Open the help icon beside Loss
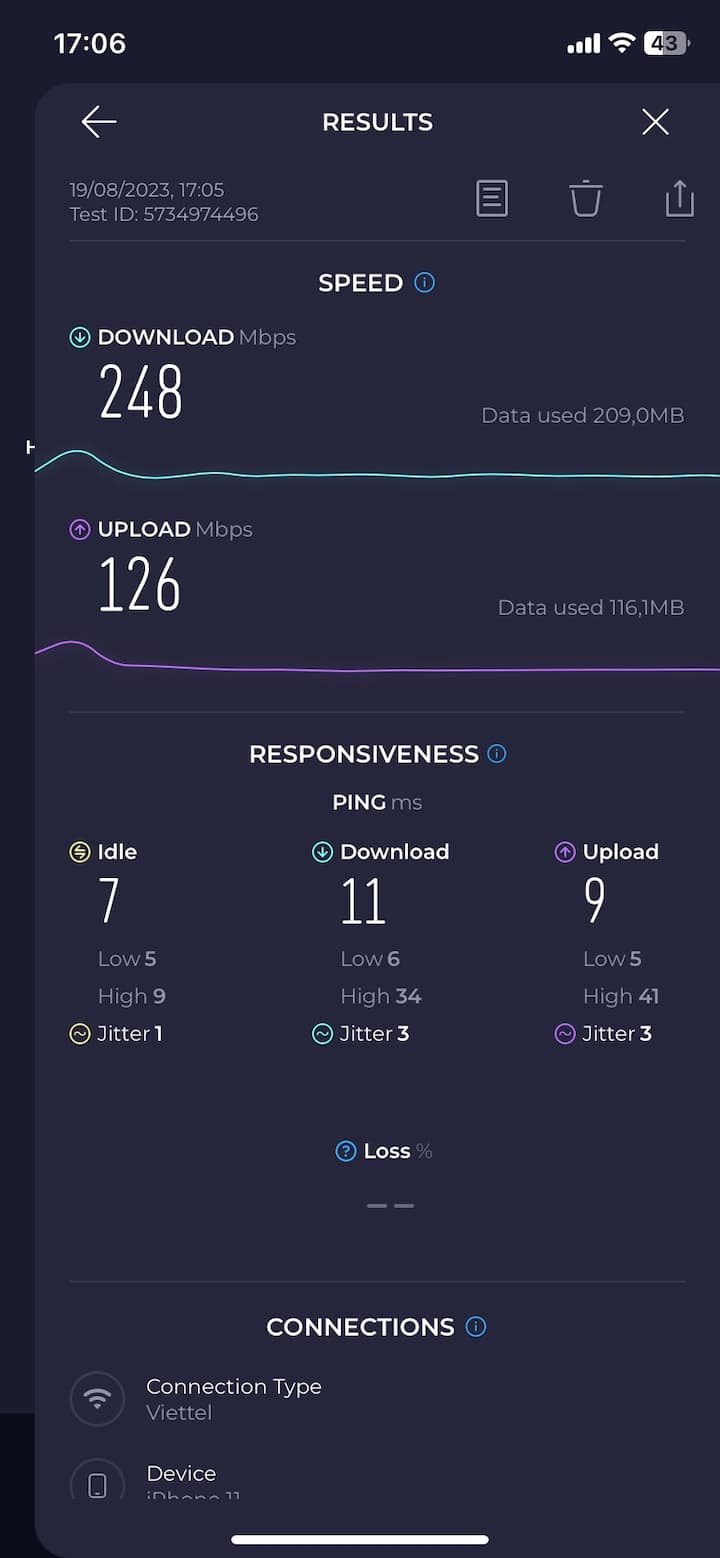 346,1151
